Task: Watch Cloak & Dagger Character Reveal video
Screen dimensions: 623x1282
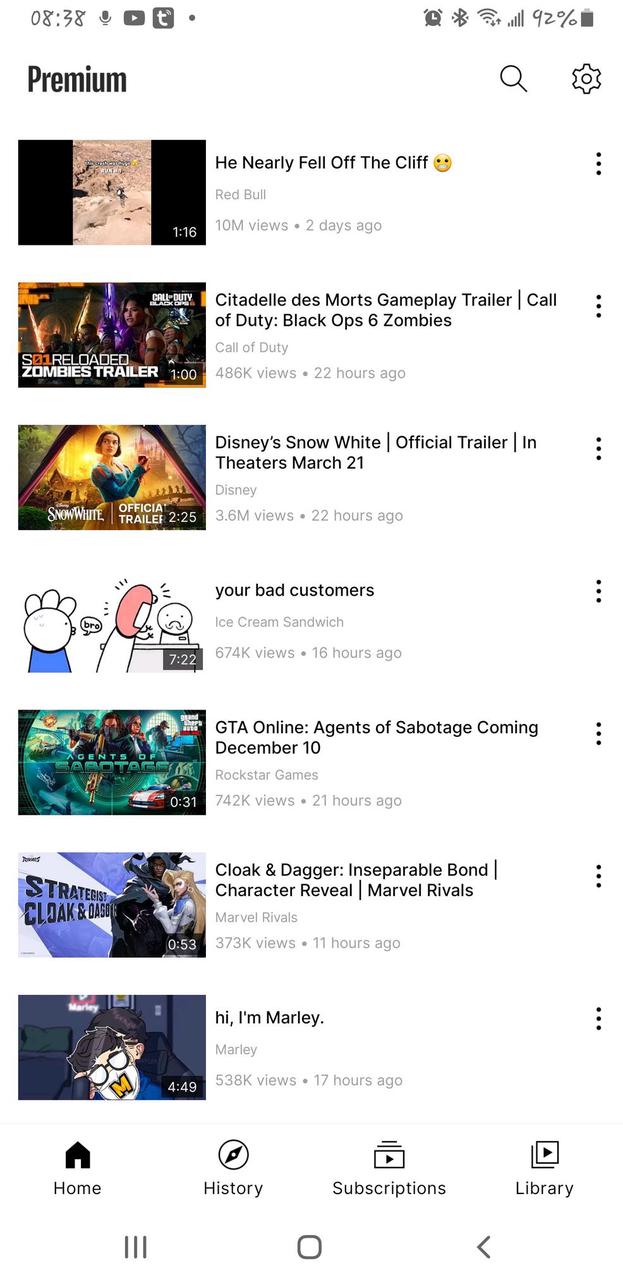Action: tap(112, 905)
